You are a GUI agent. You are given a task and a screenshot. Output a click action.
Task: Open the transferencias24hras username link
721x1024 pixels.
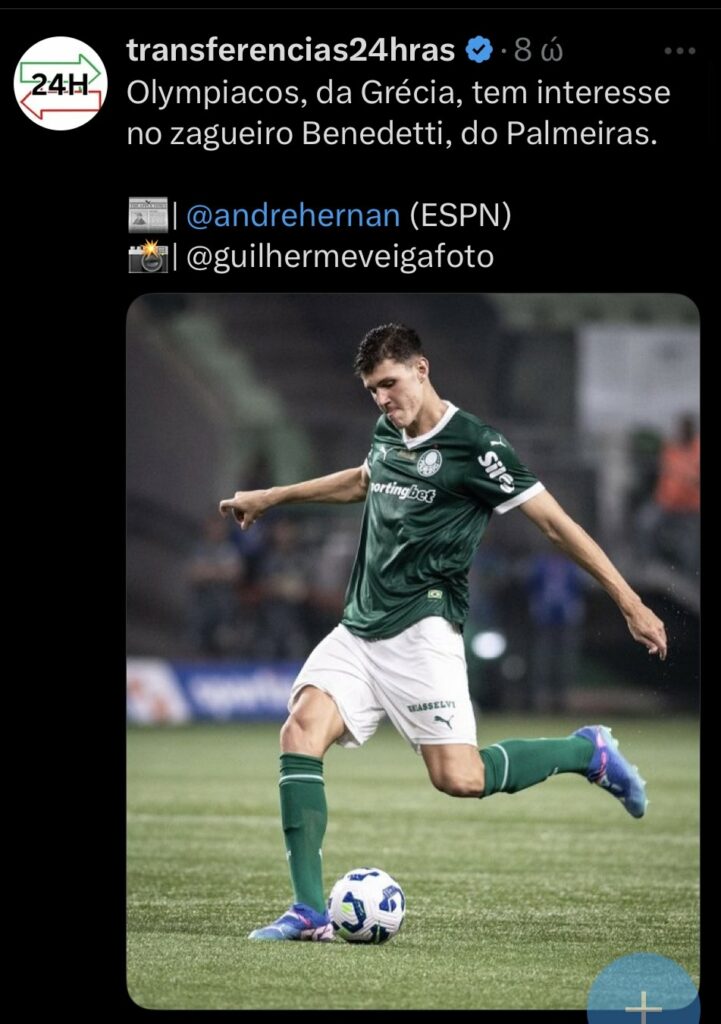point(291,49)
